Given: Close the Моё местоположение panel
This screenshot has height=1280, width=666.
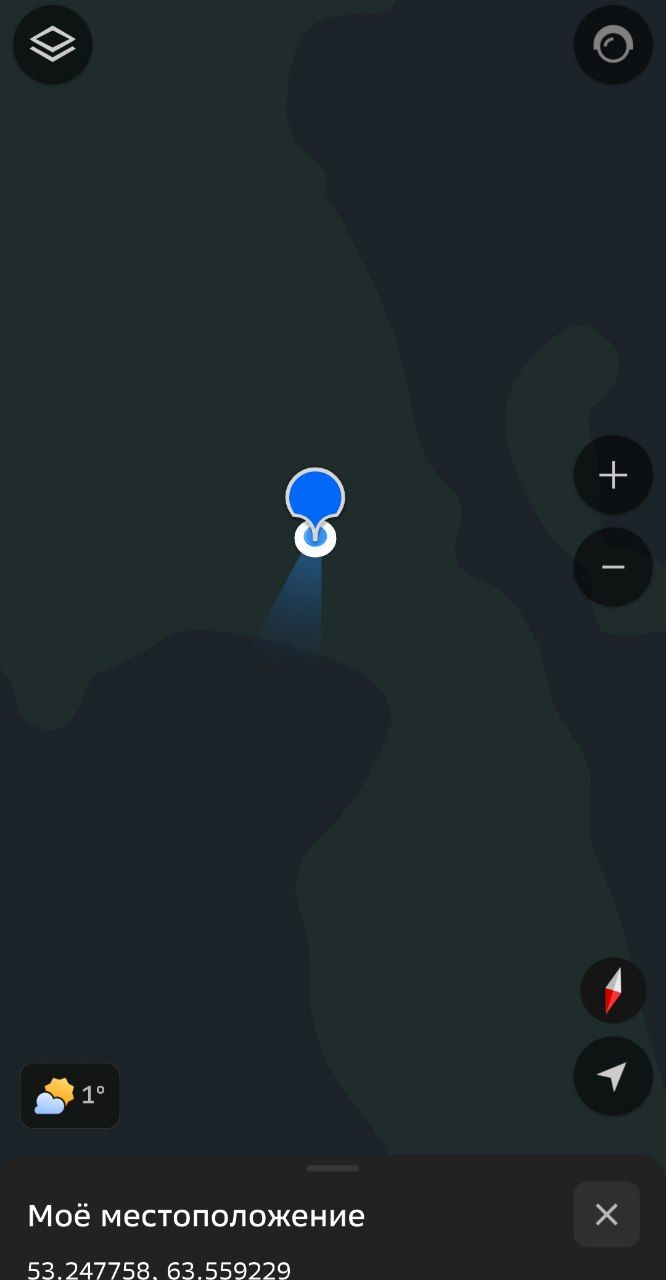Looking at the screenshot, I should coord(606,1214).
